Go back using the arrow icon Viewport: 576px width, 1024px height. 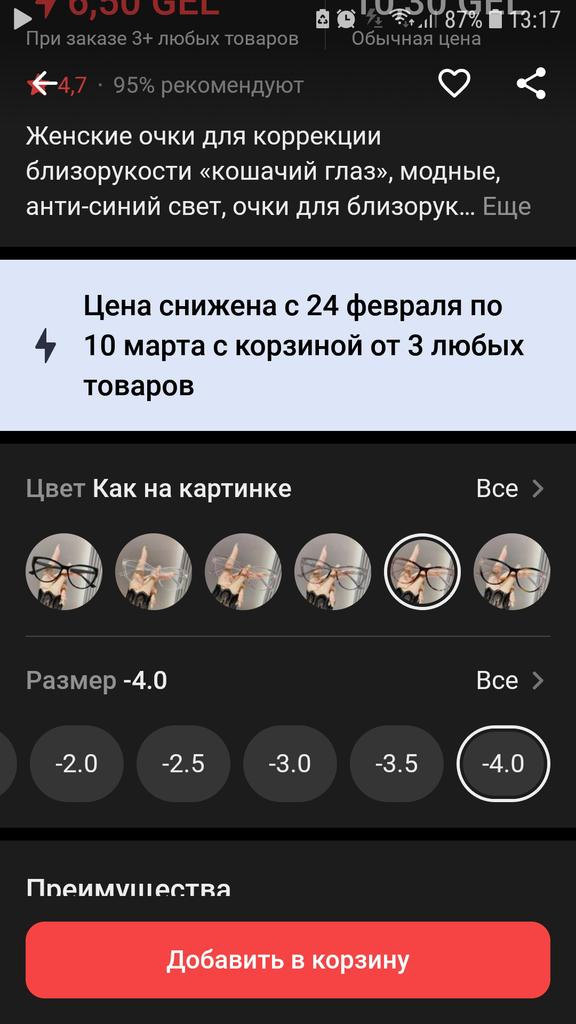tap(44, 84)
